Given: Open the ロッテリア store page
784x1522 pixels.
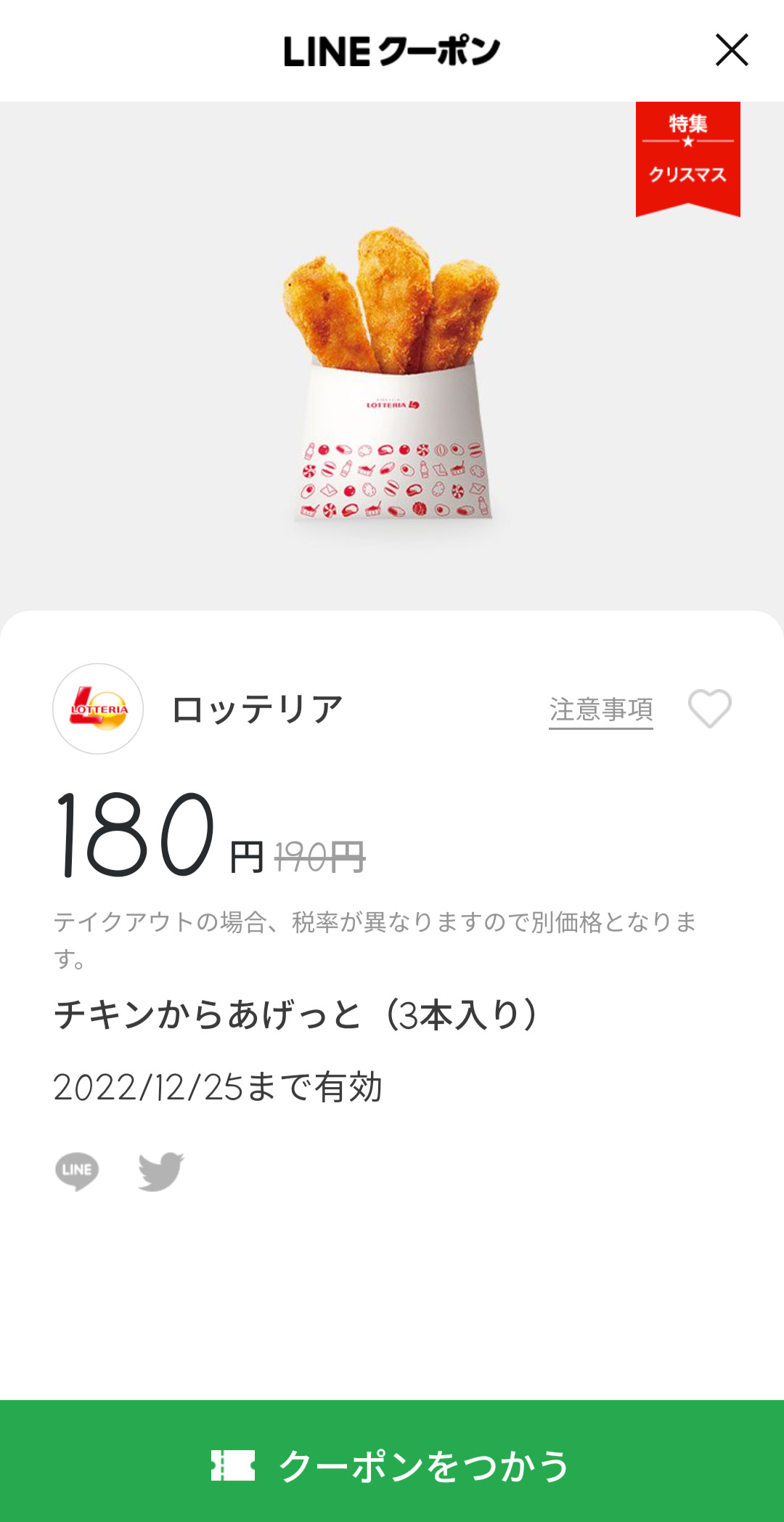Looking at the screenshot, I should coord(257,709).
